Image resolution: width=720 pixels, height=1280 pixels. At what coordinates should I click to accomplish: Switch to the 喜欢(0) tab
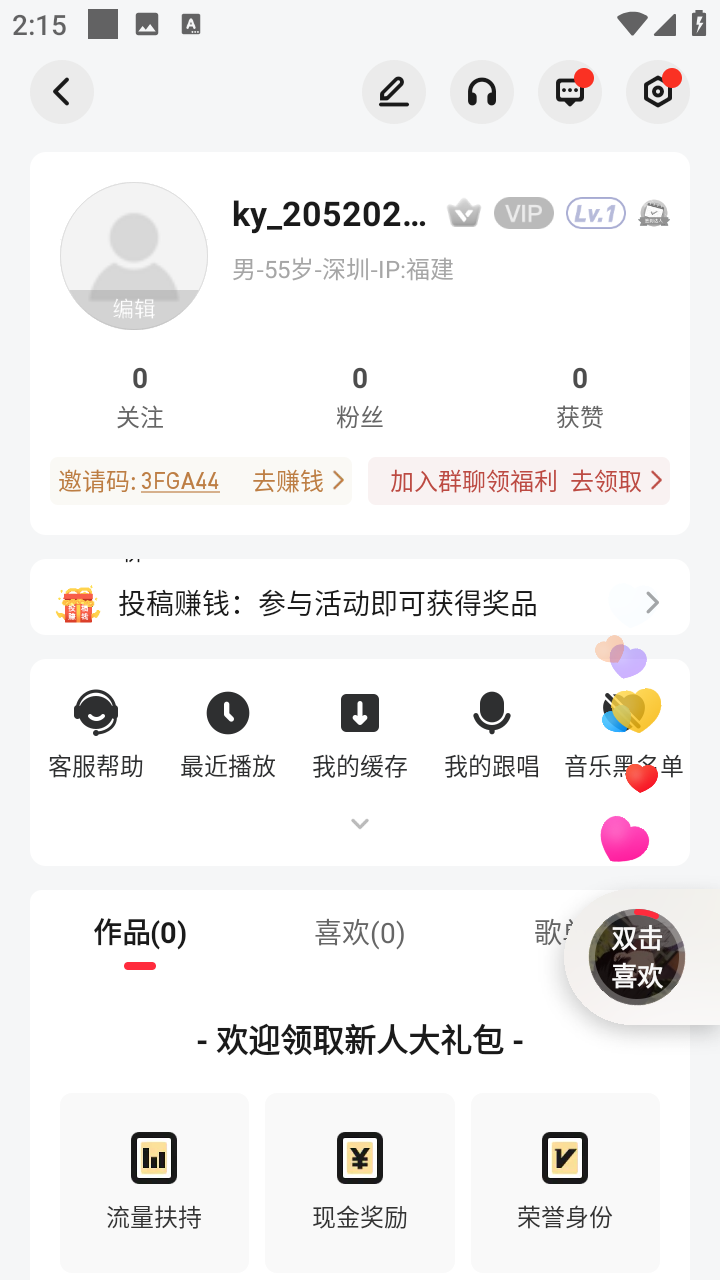(360, 933)
